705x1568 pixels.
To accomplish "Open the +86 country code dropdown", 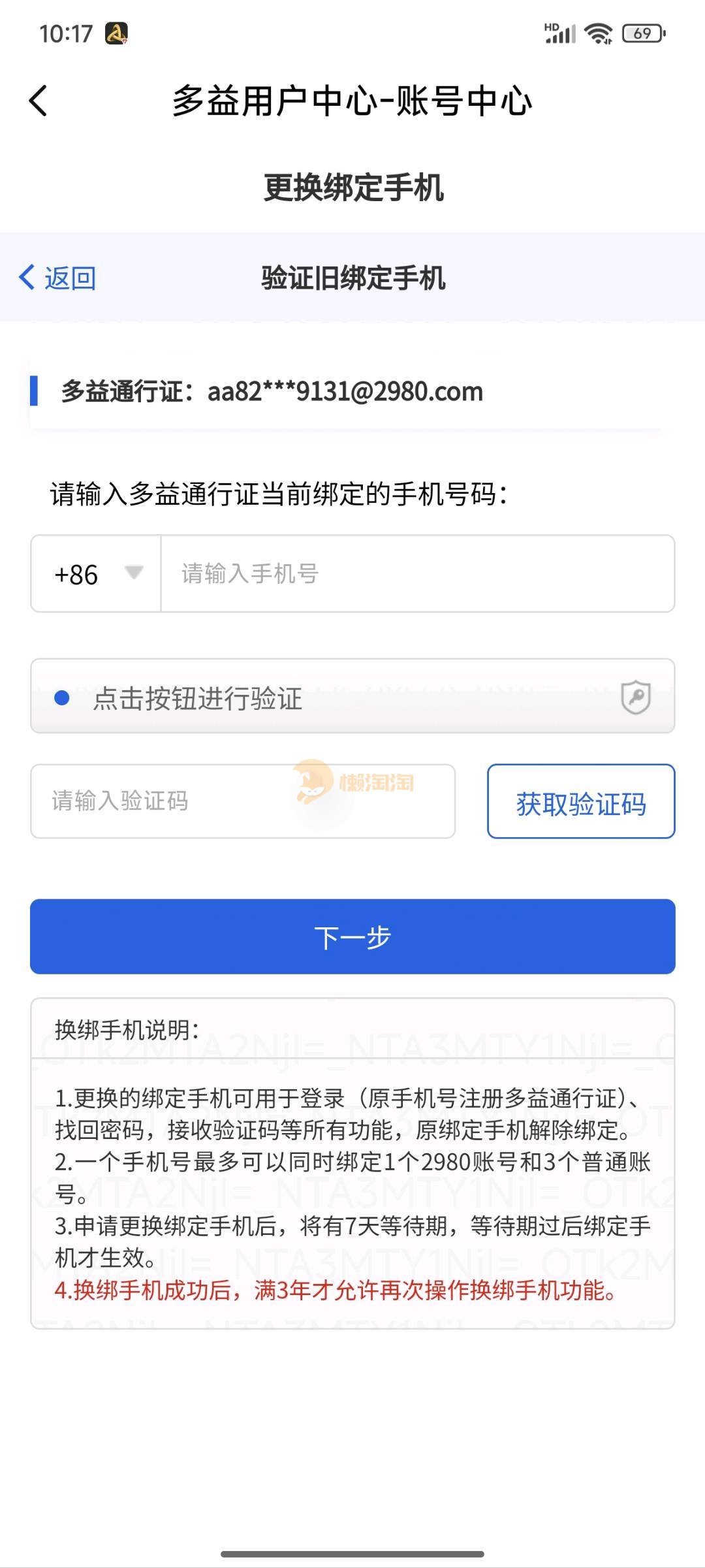I will tap(97, 574).
